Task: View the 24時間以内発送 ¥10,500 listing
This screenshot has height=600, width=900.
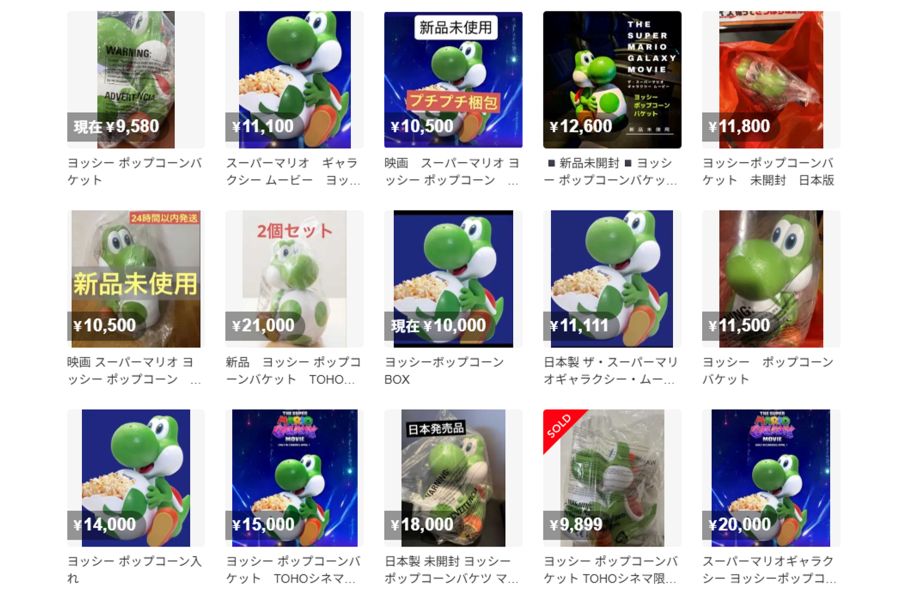Action: 136,279
